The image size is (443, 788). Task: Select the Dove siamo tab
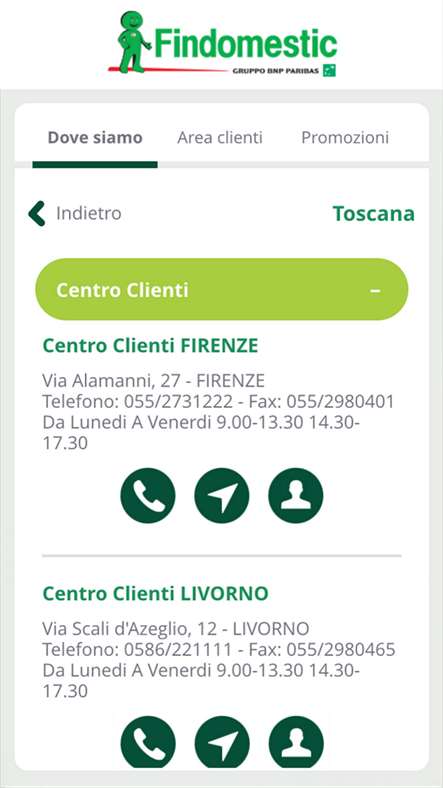coord(95,138)
